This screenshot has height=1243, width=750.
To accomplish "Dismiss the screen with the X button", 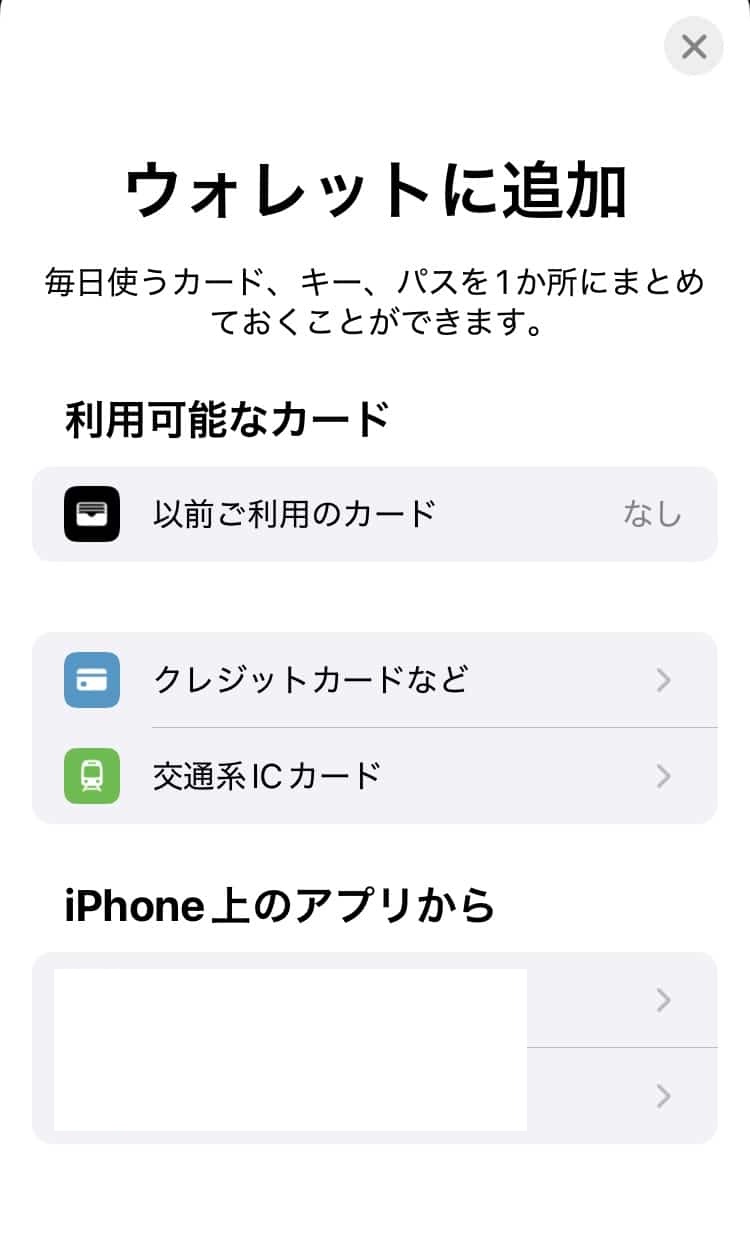I will (x=693, y=46).
